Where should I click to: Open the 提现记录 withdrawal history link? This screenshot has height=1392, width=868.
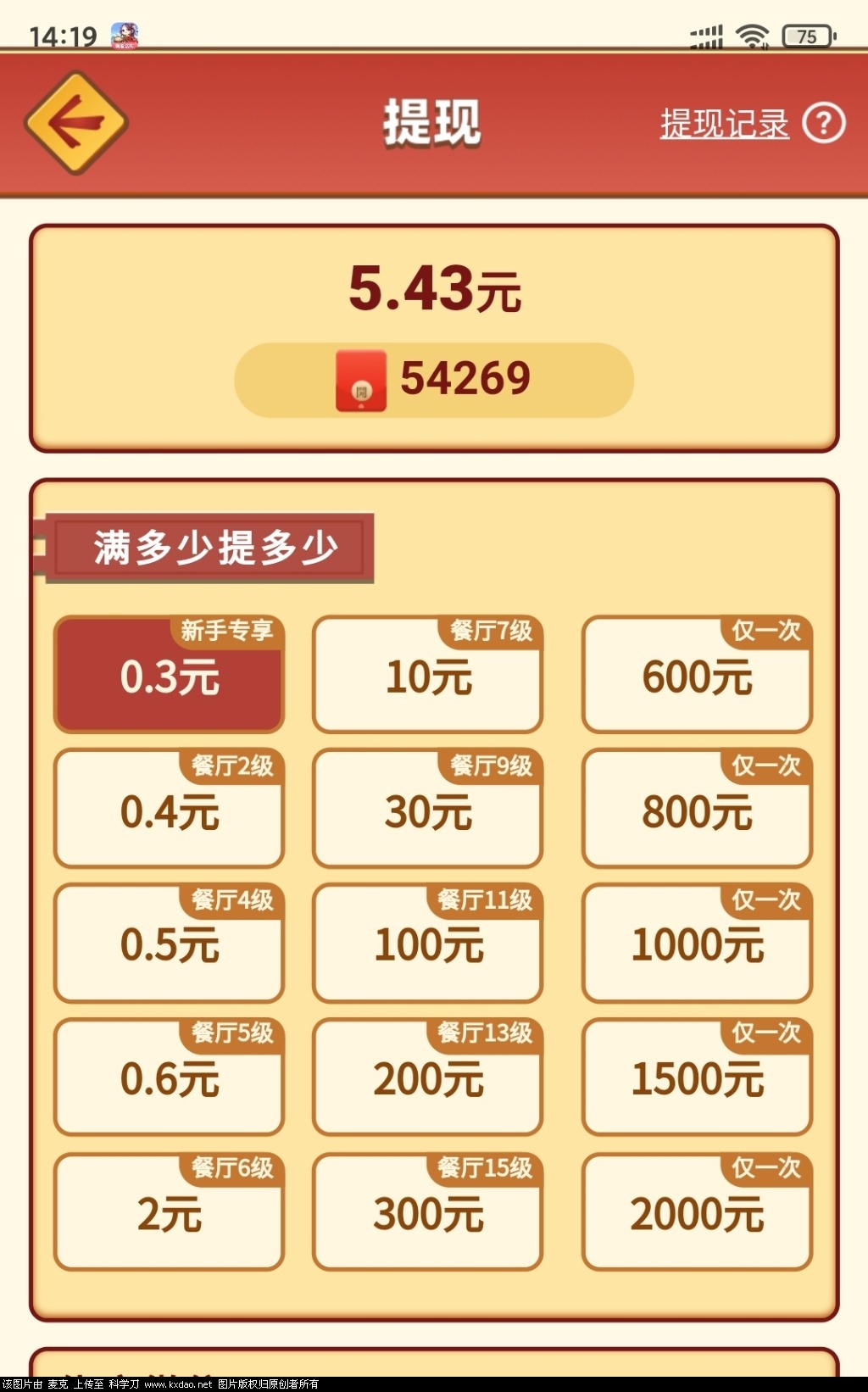pyautogui.click(x=724, y=124)
